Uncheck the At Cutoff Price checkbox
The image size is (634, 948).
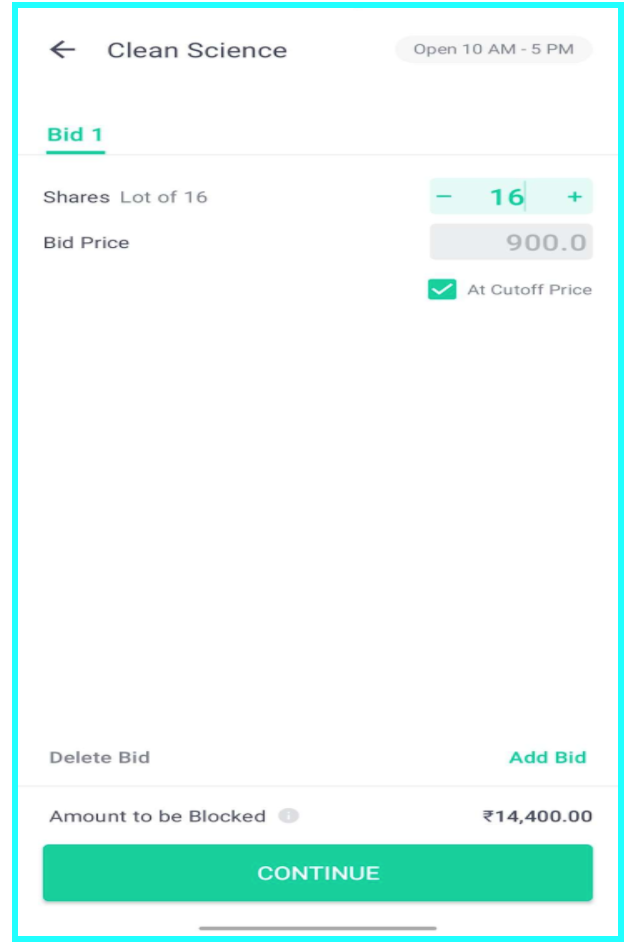click(442, 290)
